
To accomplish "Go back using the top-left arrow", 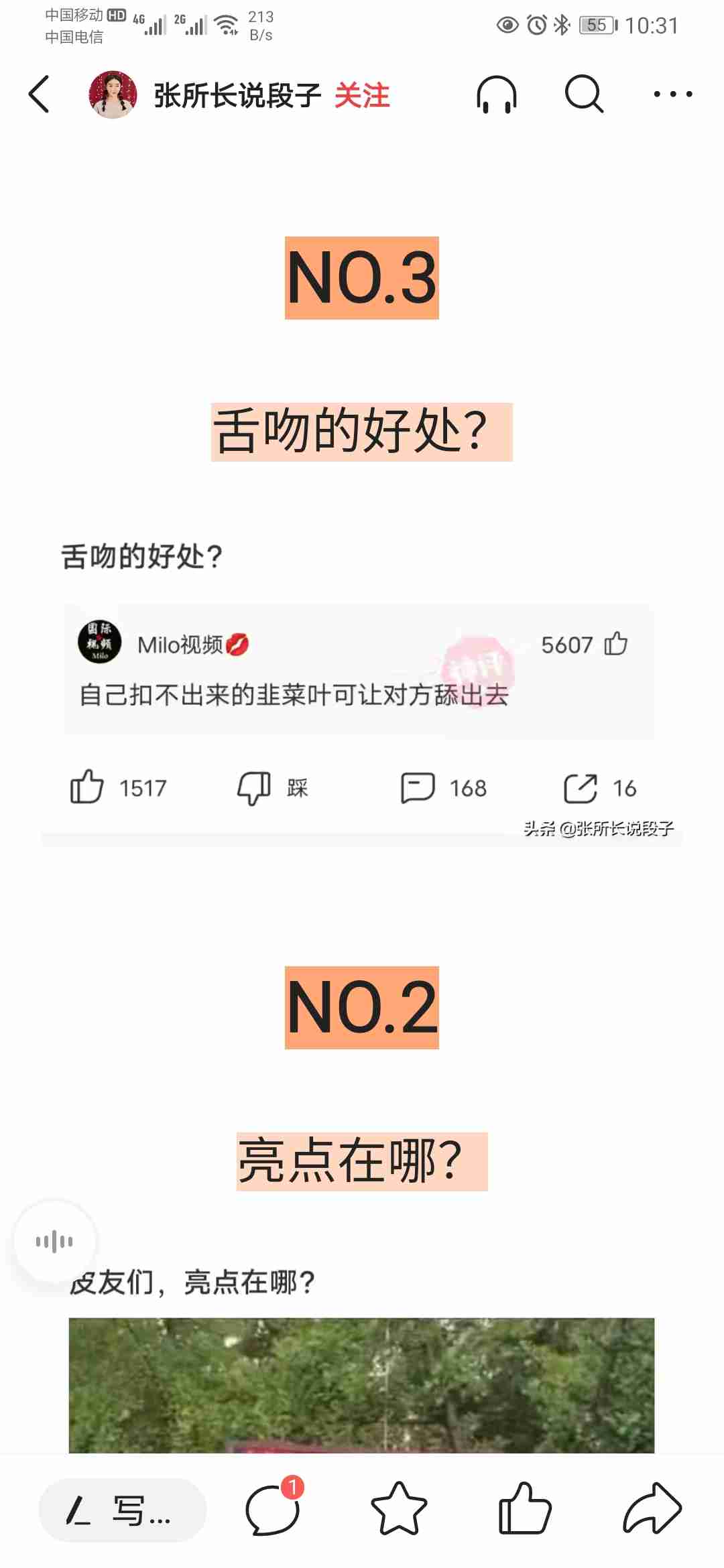I will coord(39,94).
